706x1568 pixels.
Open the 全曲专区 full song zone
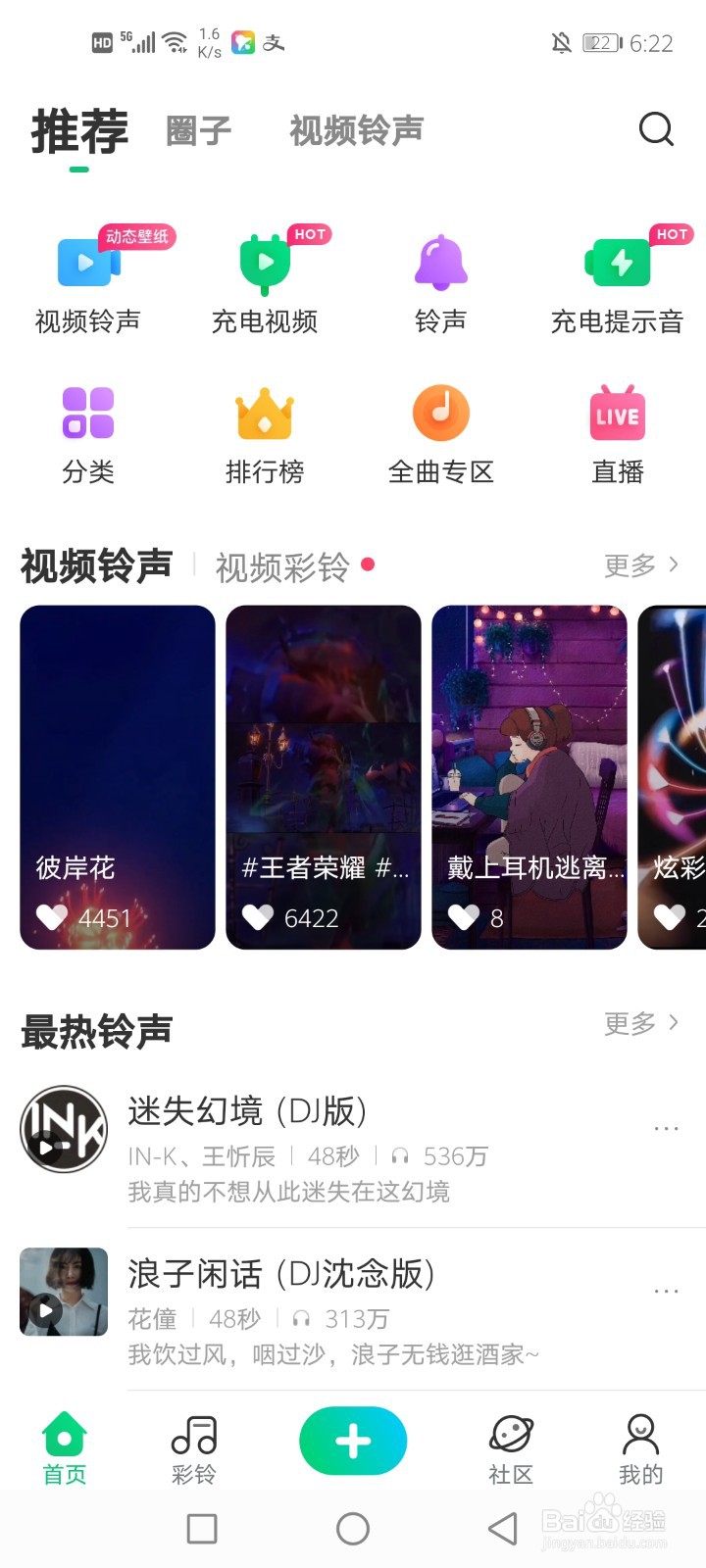(440, 431)
